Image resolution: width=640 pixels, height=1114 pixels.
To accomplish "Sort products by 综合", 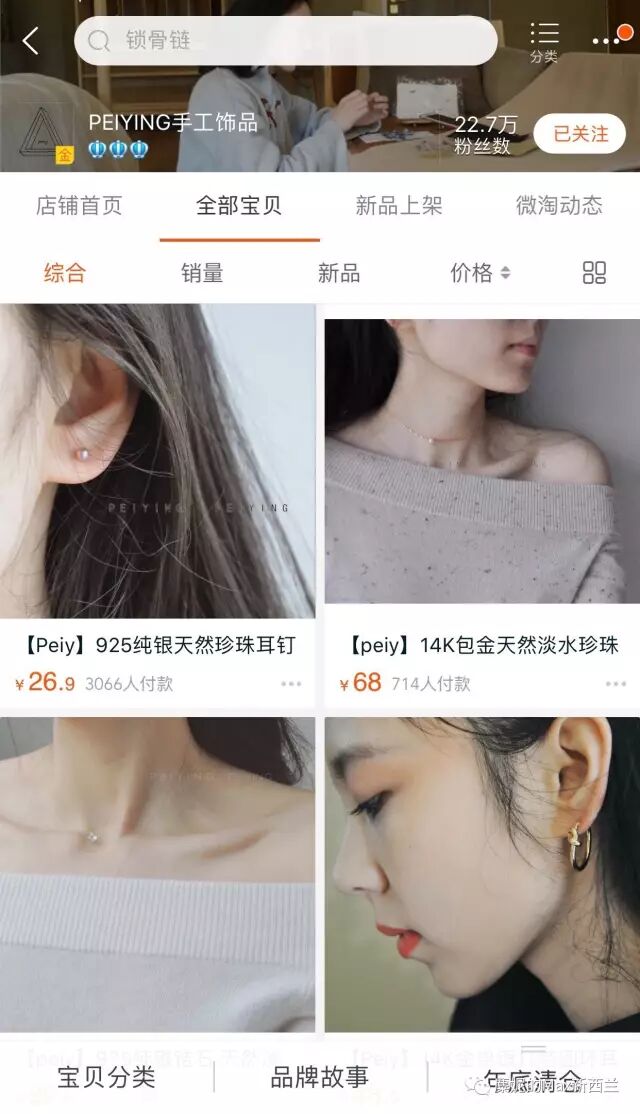I will click(x=65, y=273).
